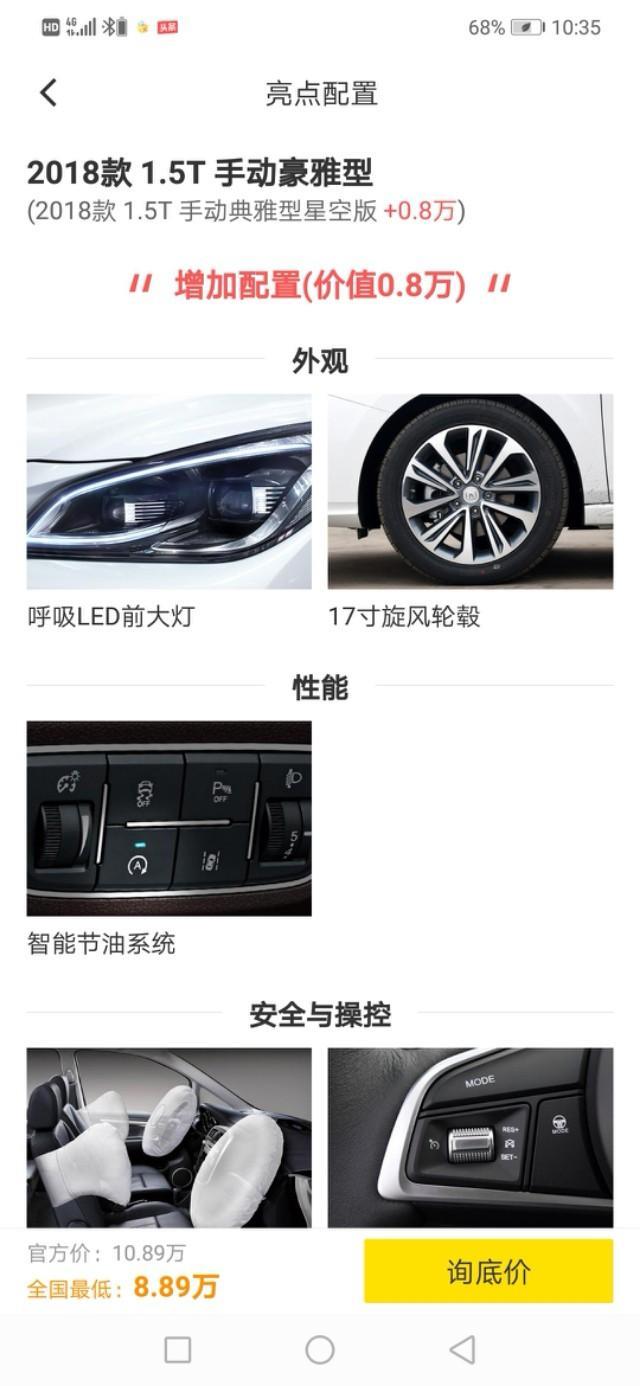Open the steering wheel MODE control picture
640x1386 pixels.
click(470, 1137)
